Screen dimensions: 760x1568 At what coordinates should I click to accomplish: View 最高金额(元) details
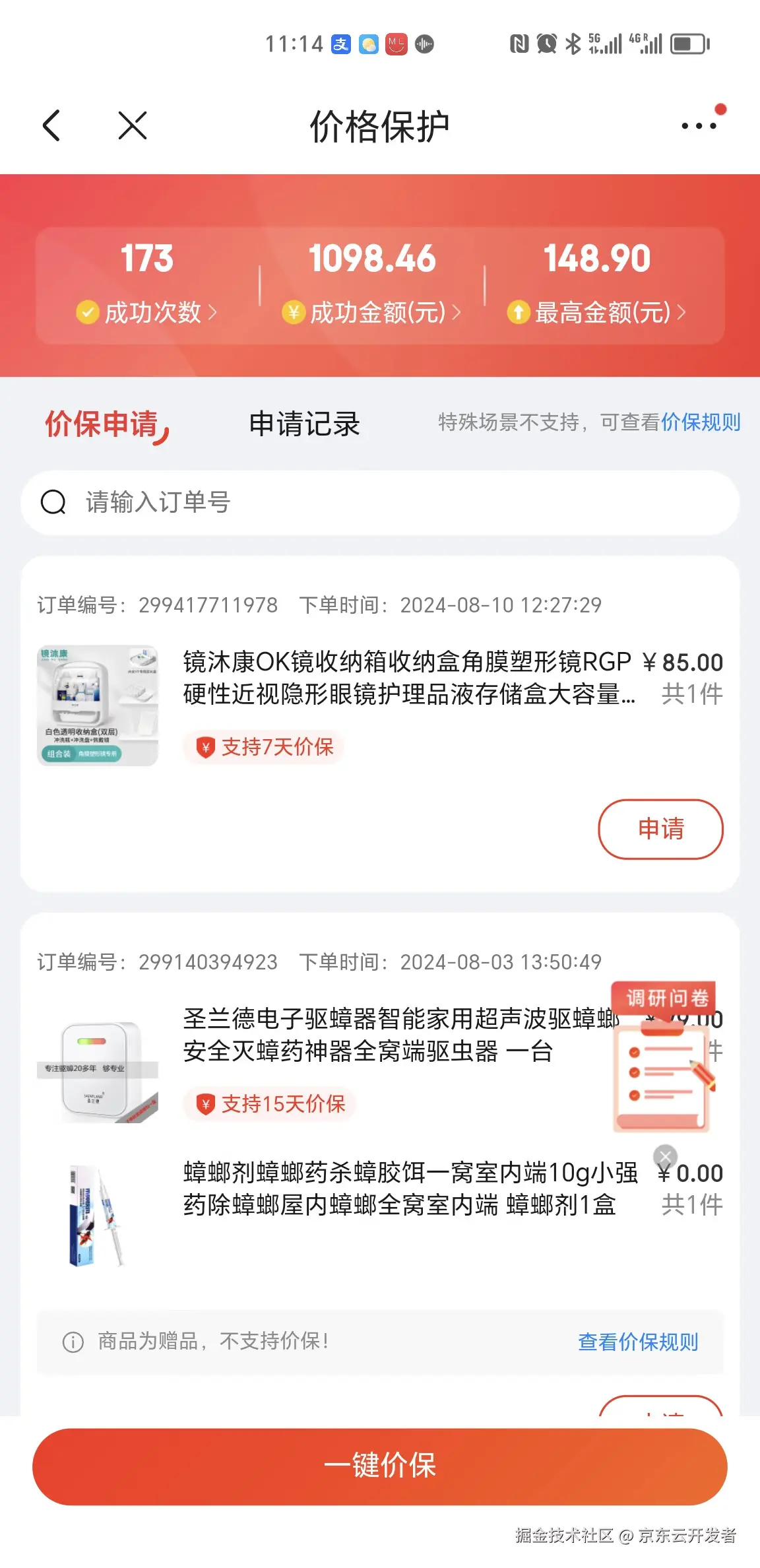[x=597, y=312]
